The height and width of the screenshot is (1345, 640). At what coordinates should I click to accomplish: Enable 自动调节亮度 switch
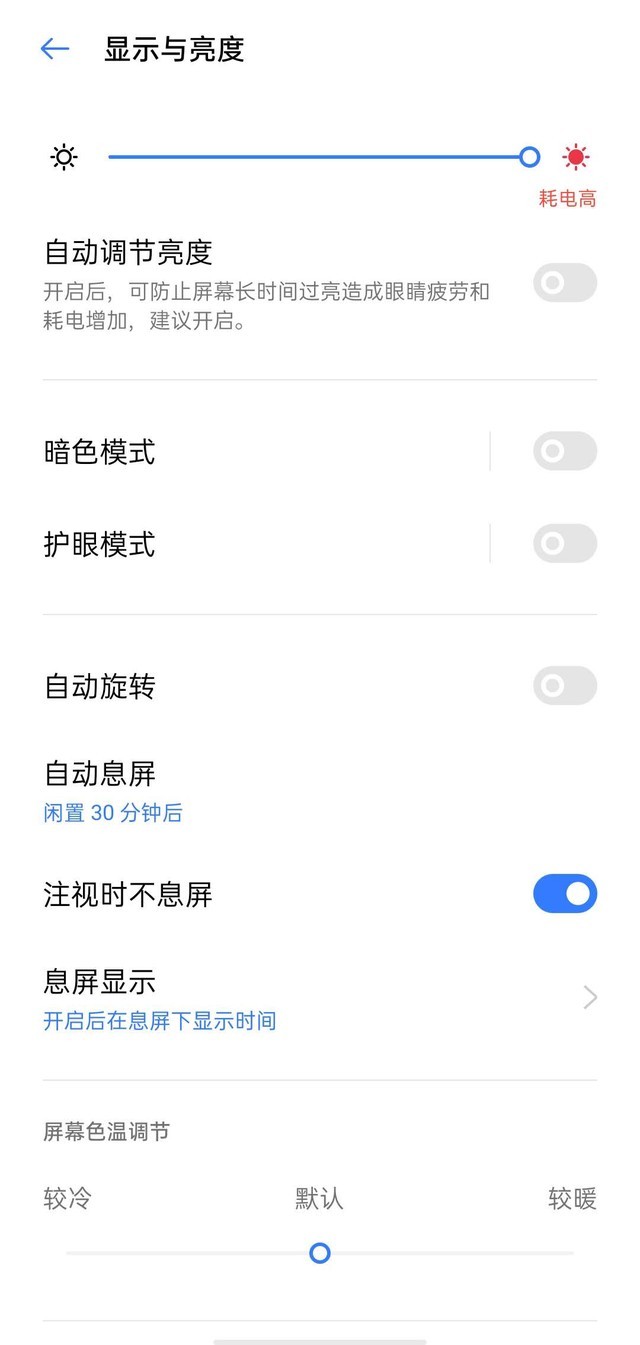click(564, 283)
